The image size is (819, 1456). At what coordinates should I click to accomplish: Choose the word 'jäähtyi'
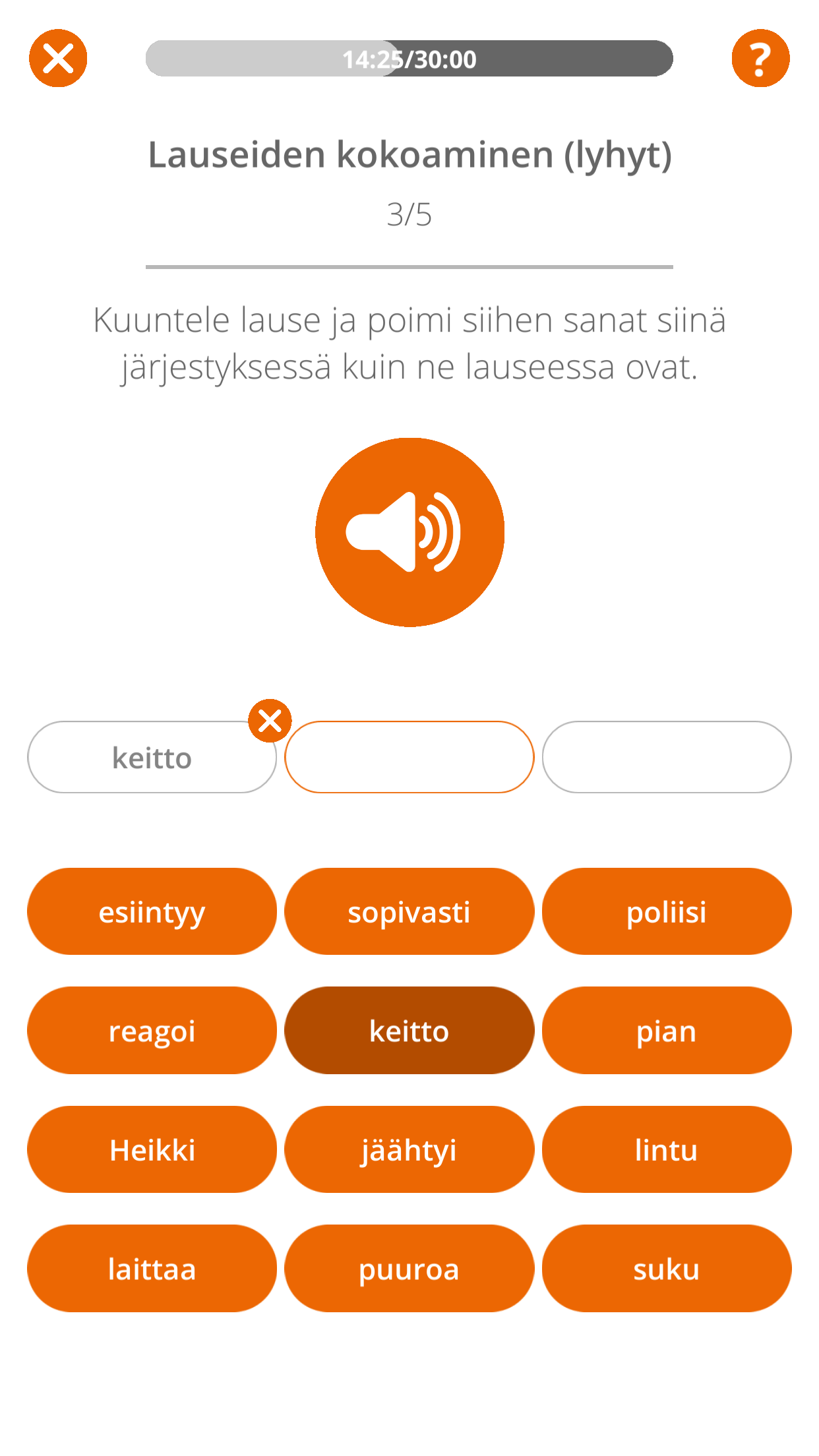pos(409,1149)
